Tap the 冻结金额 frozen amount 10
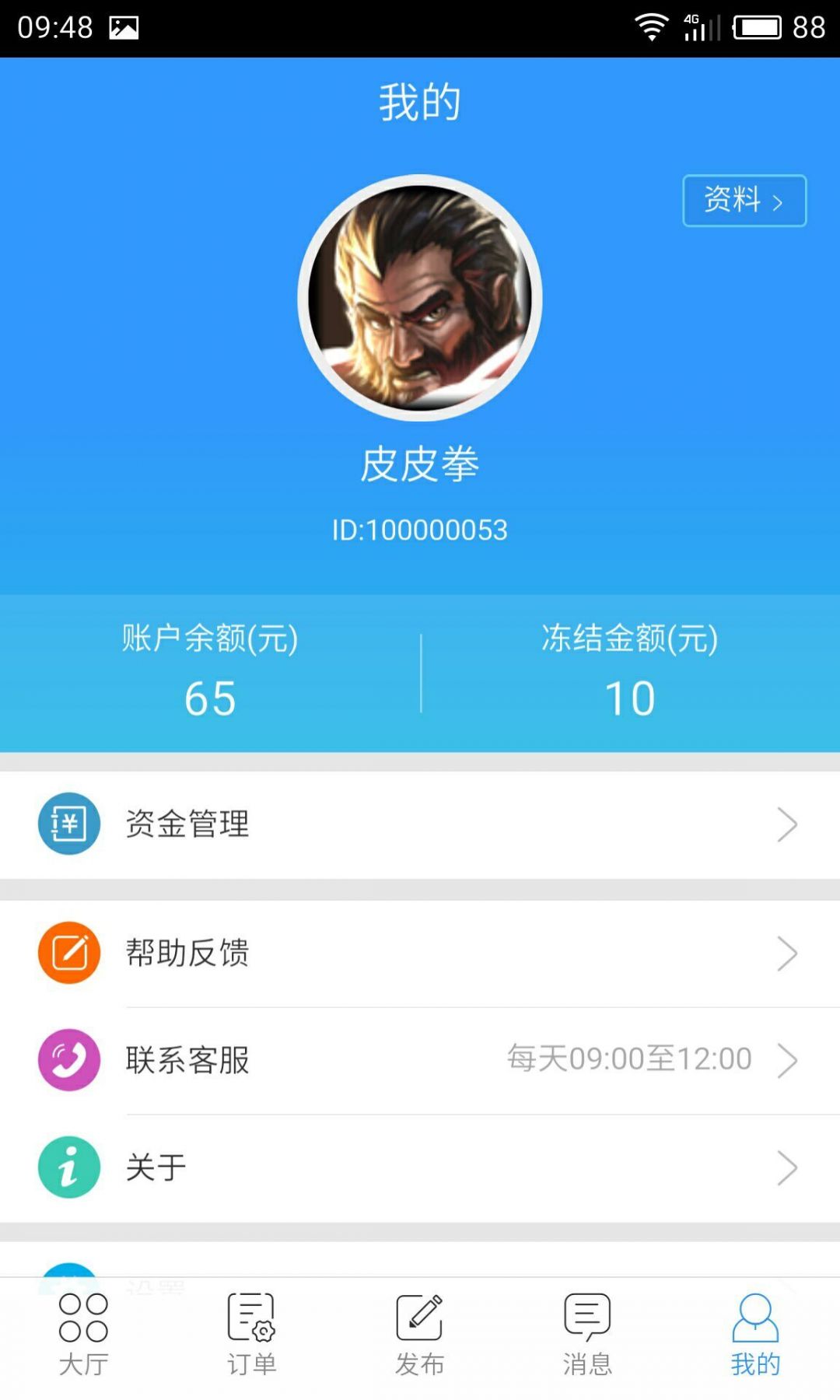840x1400 pixels. 630,698
